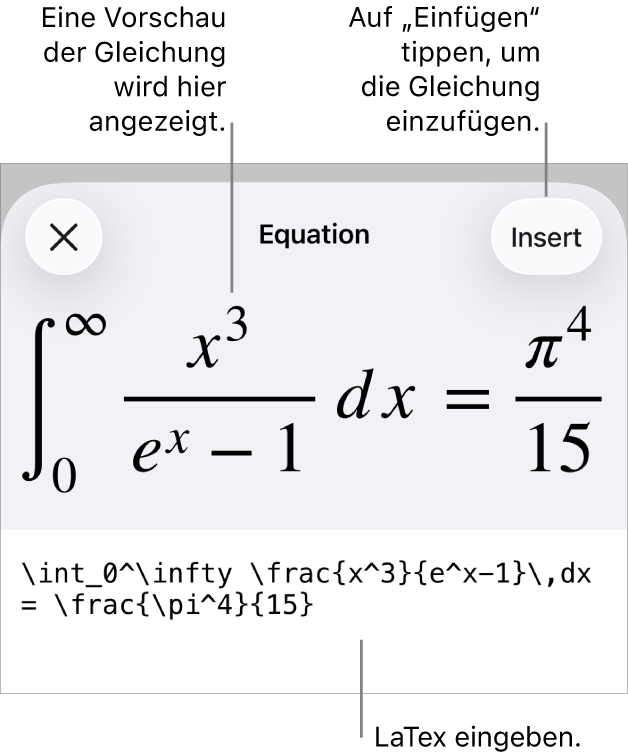Tap Insert to add the equation

point(546,237)
